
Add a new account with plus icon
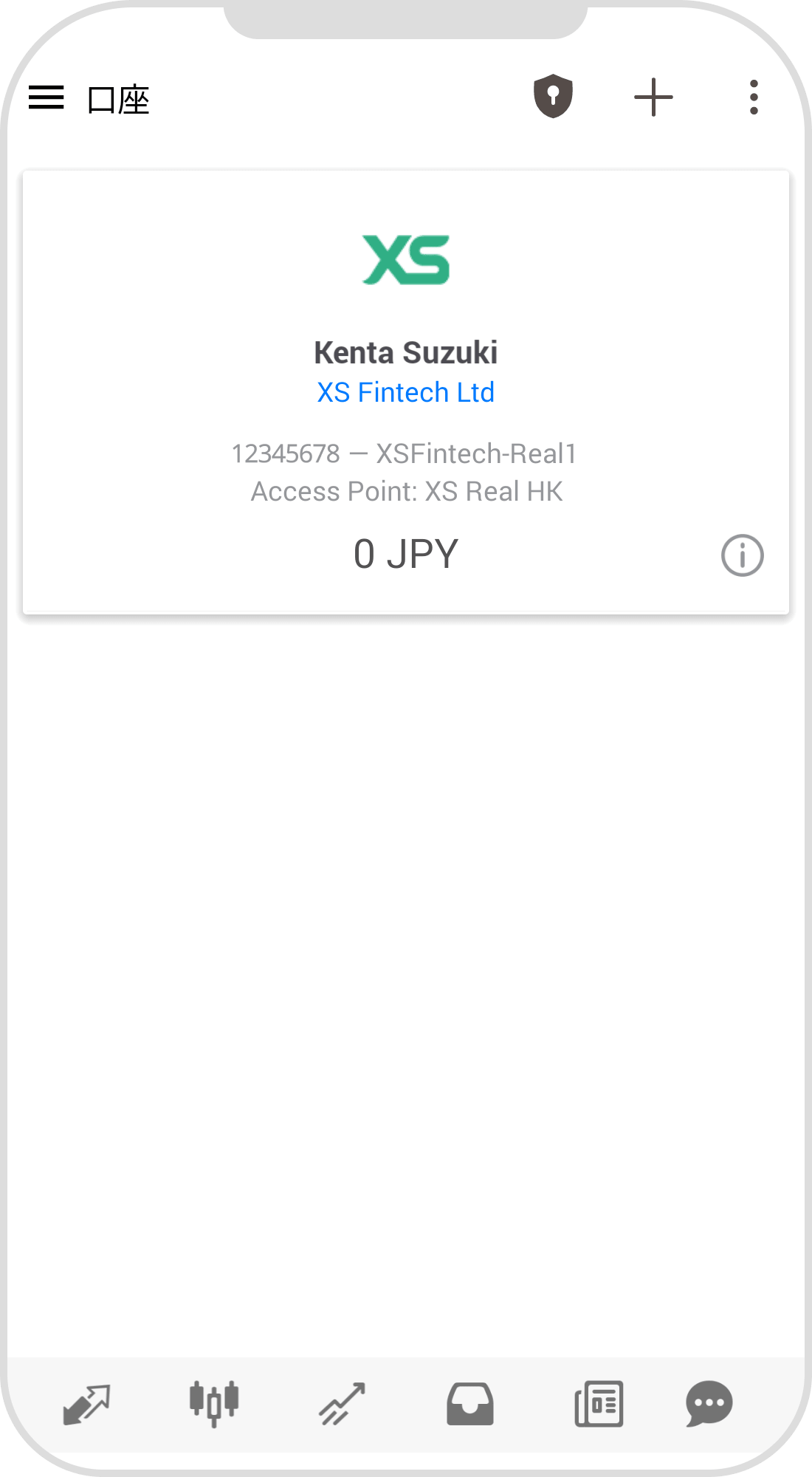click(x=653, y=97)
